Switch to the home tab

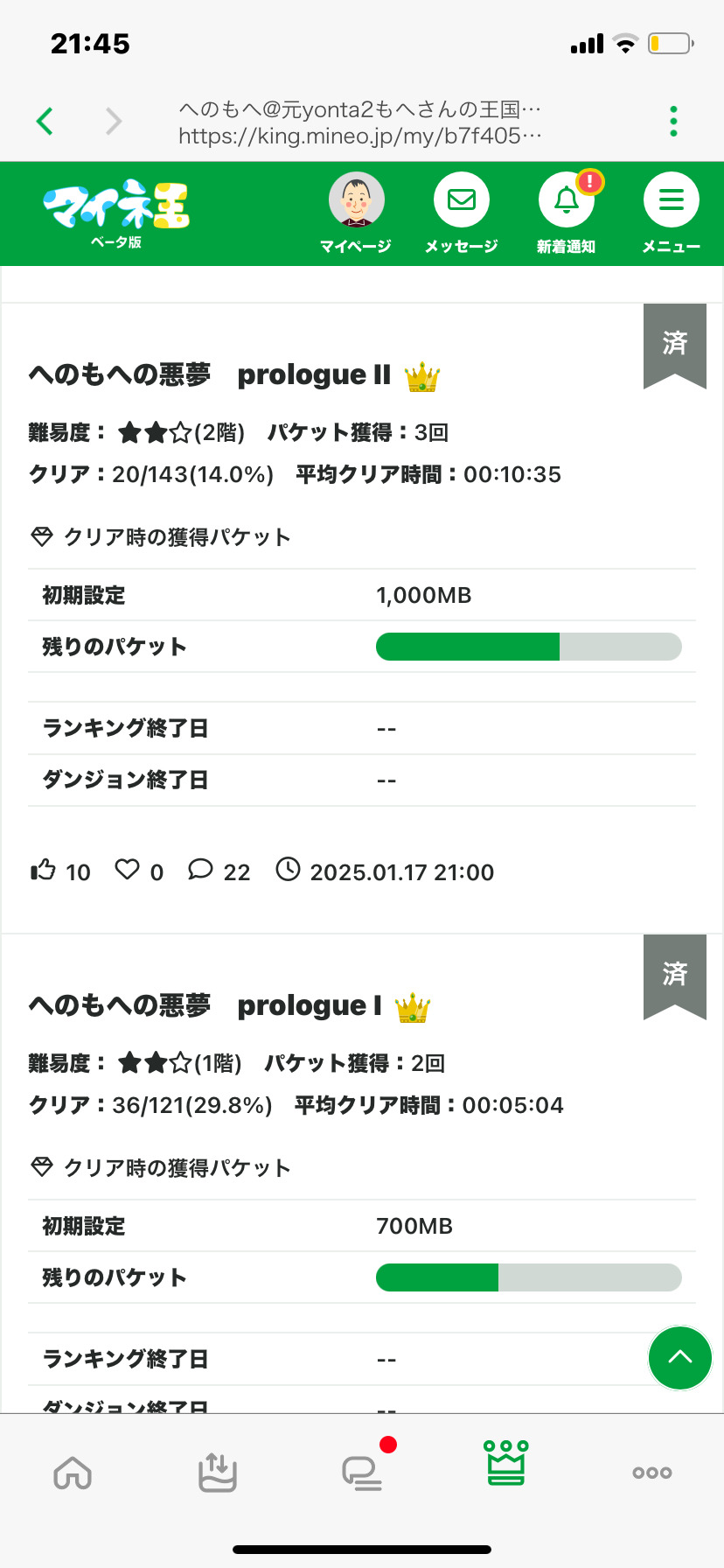point(73,1472)
